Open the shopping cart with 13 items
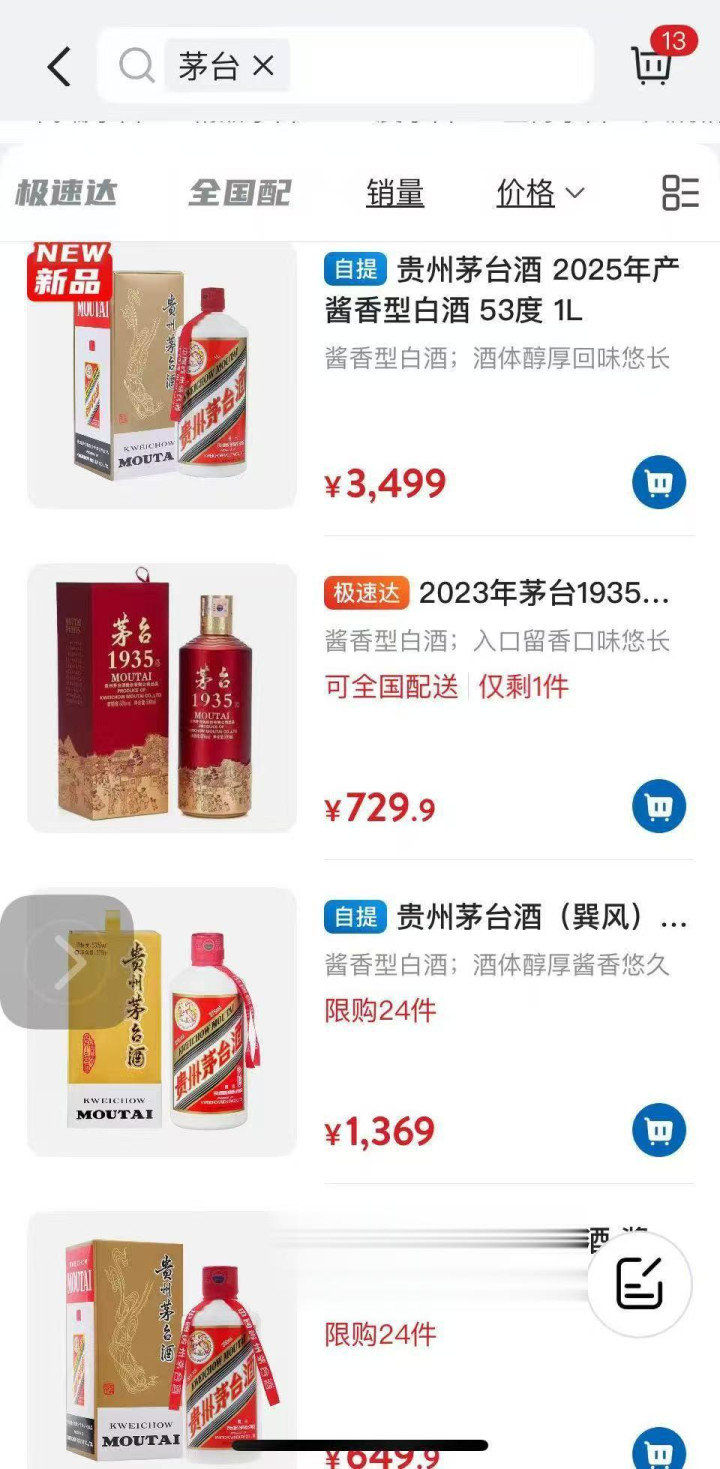720x1469 pixels. point(653,63)
